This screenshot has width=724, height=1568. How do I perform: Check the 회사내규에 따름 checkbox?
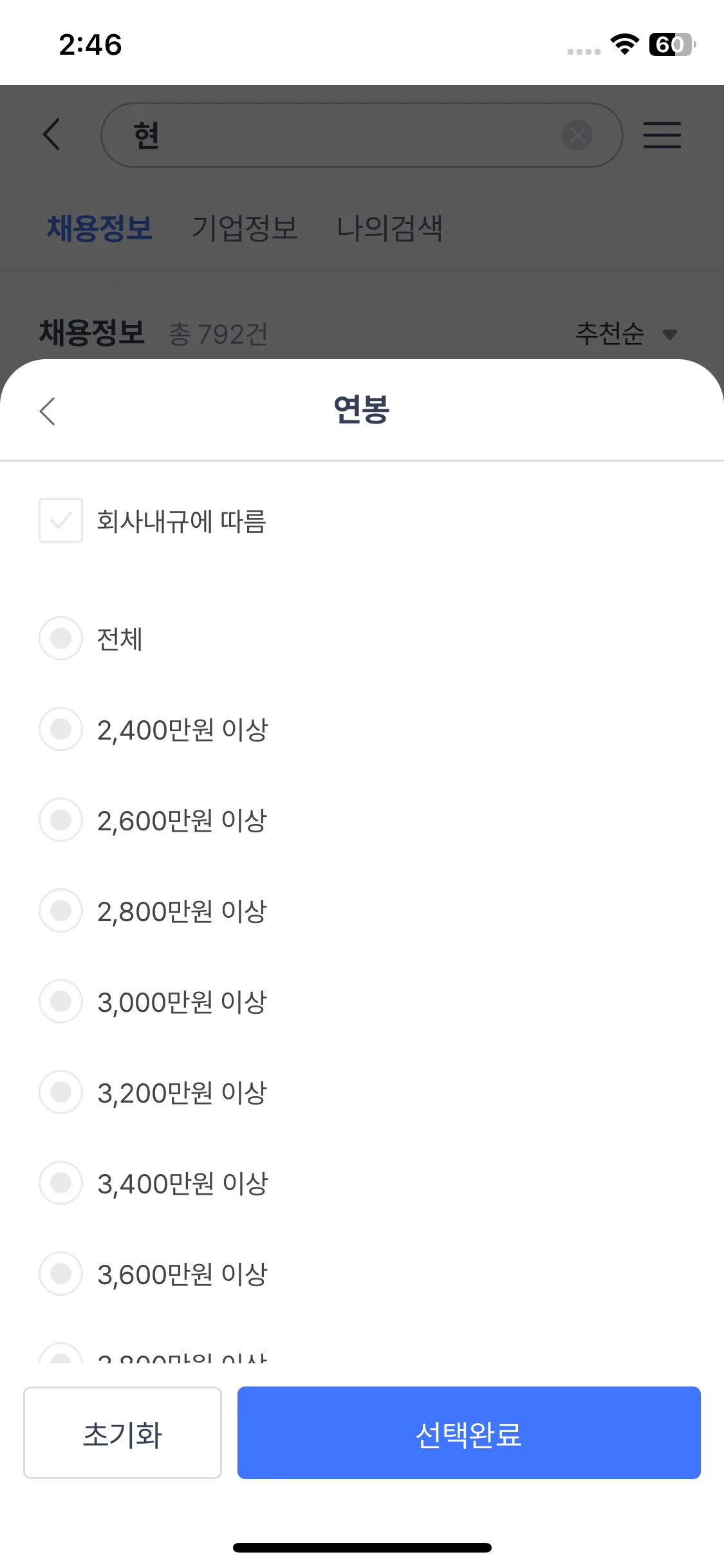pyautogui.click(x=60, y=521)
